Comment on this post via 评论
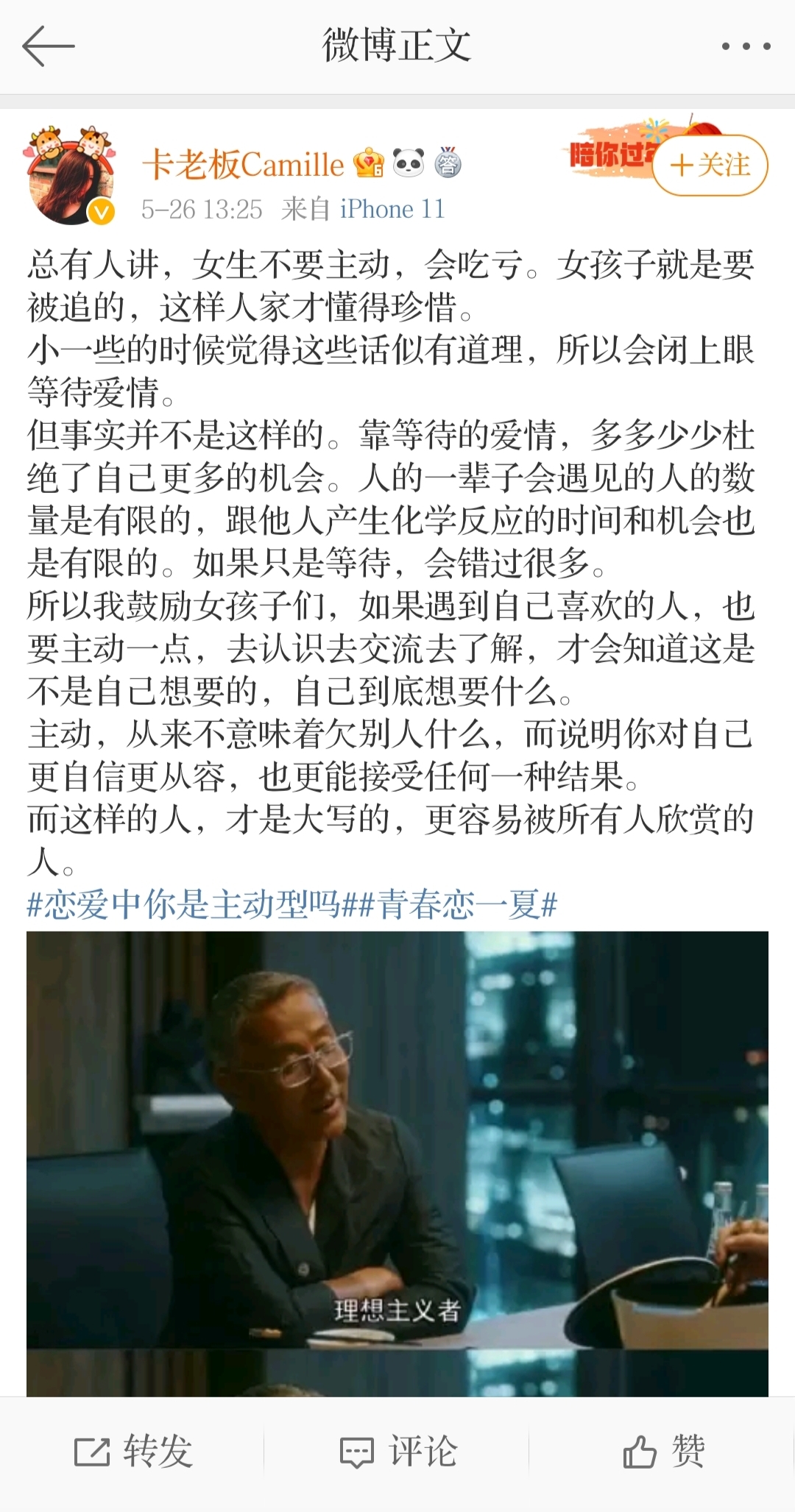Image resolution: width=795 pixels, height=1512 pixels. pos(397,1452)
